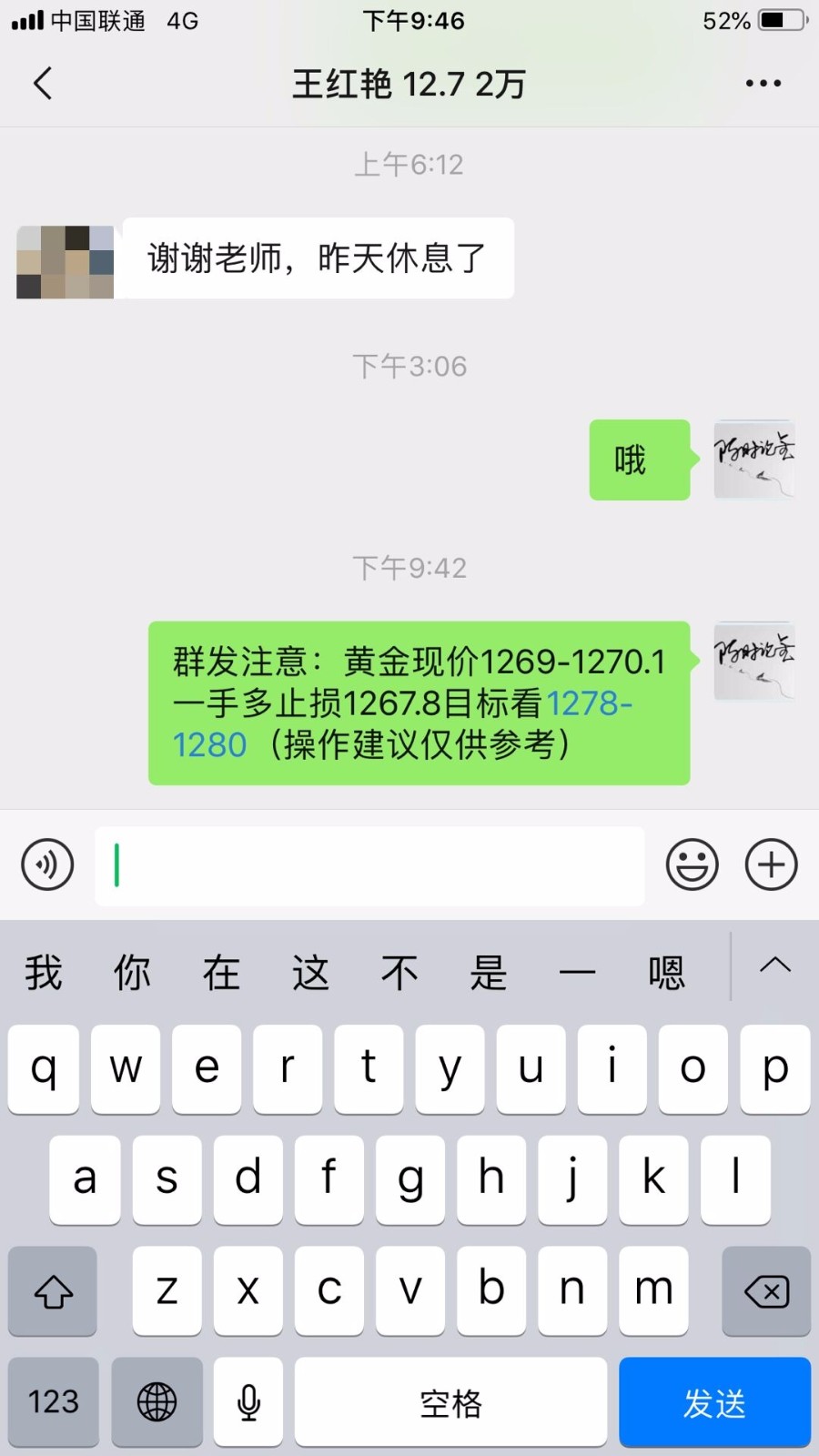Screen dimensions: 819x1456
Task: Hit the backspace key
Action: point(766,1290)
